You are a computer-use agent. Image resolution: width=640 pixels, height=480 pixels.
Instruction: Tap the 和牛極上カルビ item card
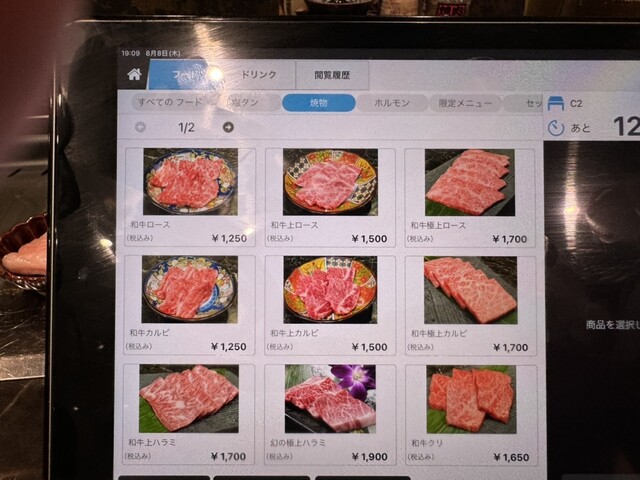470,305
